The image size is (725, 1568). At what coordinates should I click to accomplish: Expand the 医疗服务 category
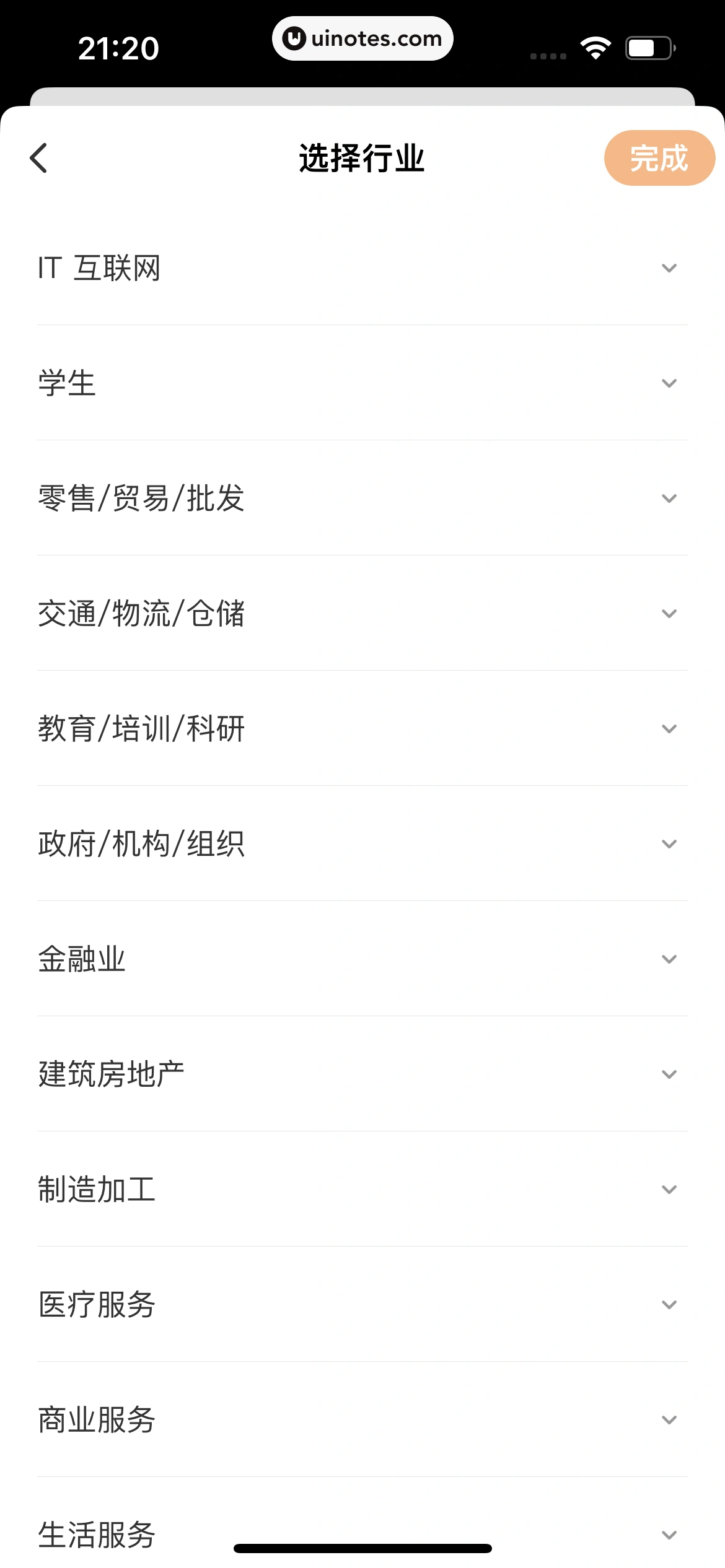click(x=362, y=1305)
